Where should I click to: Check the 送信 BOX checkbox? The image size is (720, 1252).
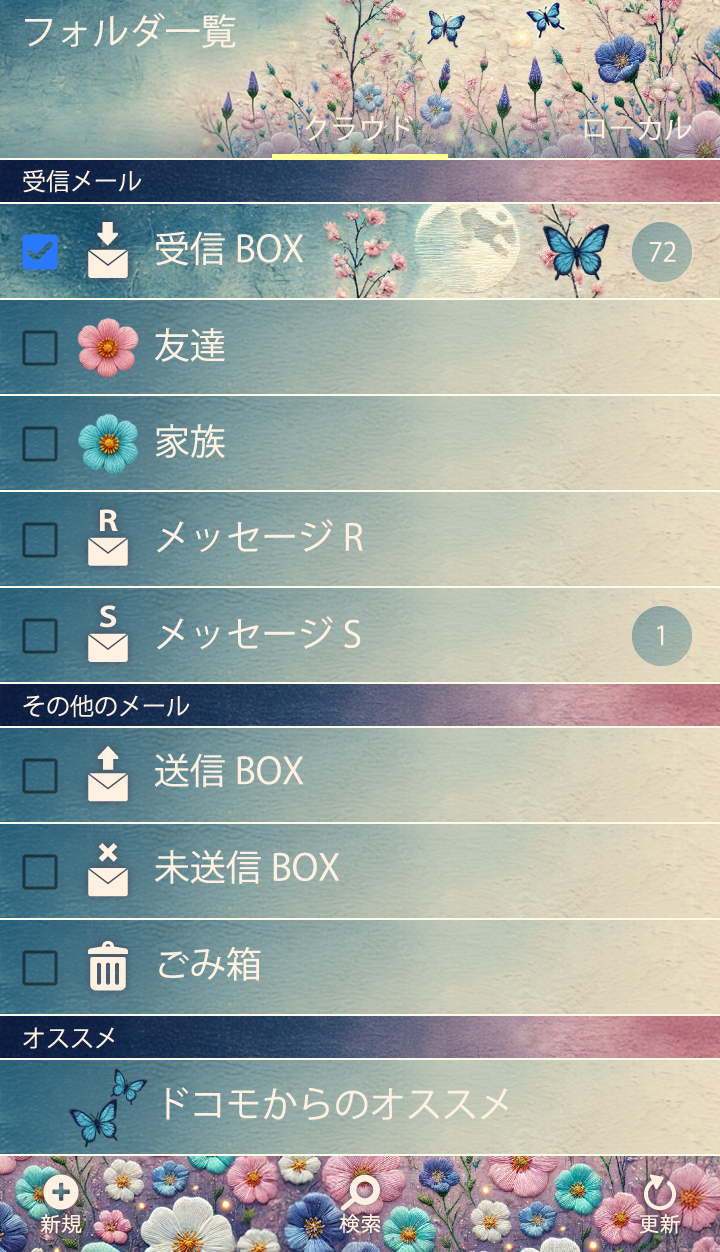[40, 775]
